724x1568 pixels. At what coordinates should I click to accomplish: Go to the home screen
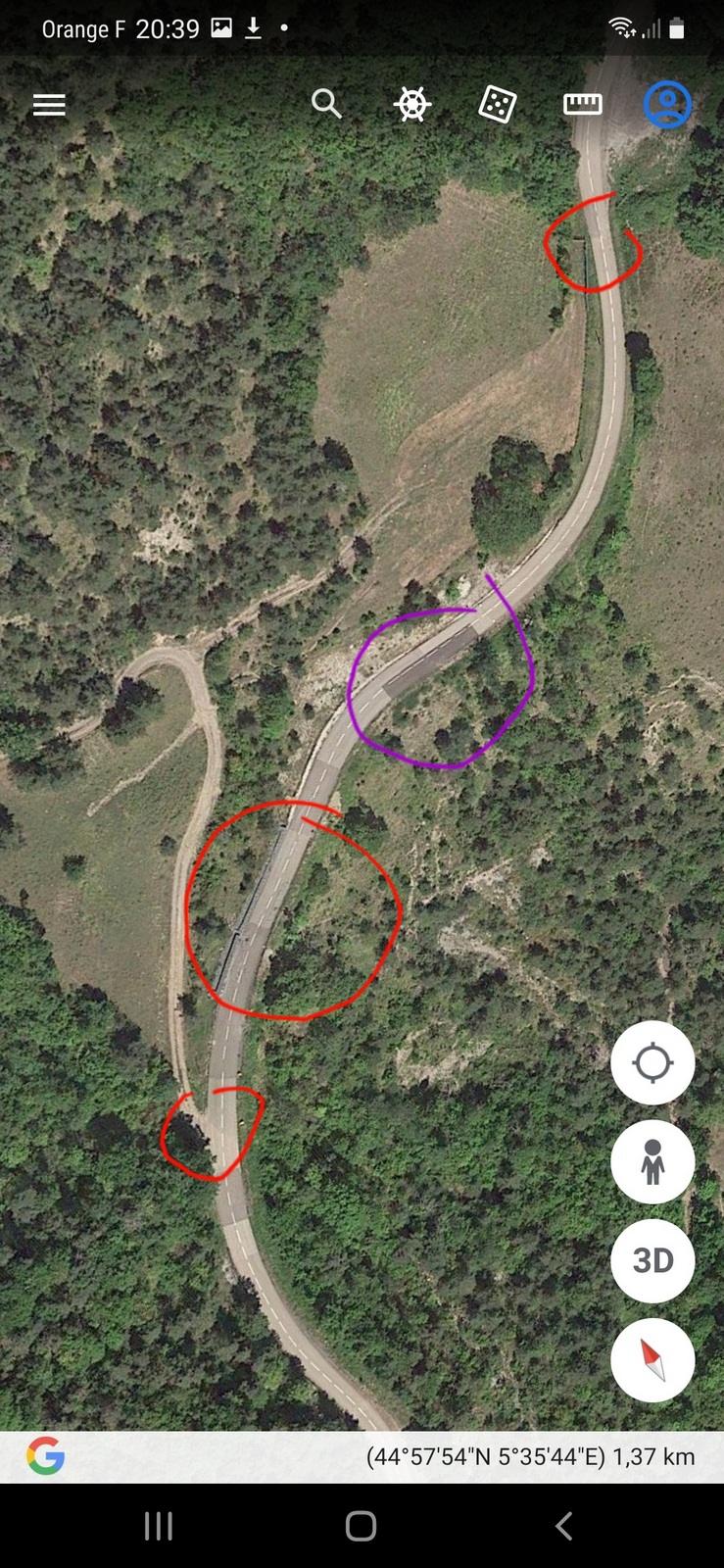point(361,1526)
